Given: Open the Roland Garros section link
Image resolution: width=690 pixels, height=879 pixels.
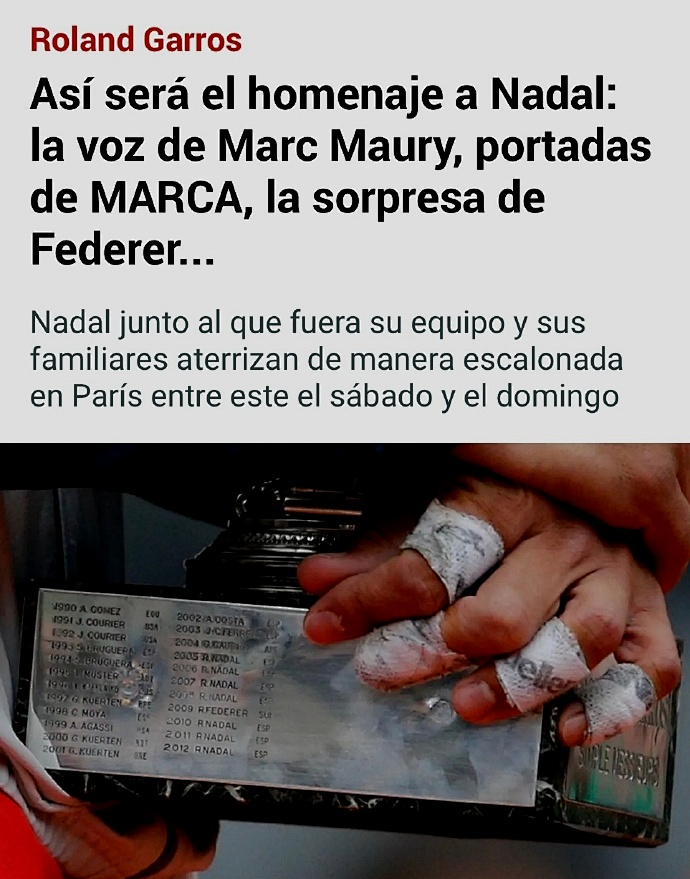Looking at the screenshot, I should pos(135,40).
